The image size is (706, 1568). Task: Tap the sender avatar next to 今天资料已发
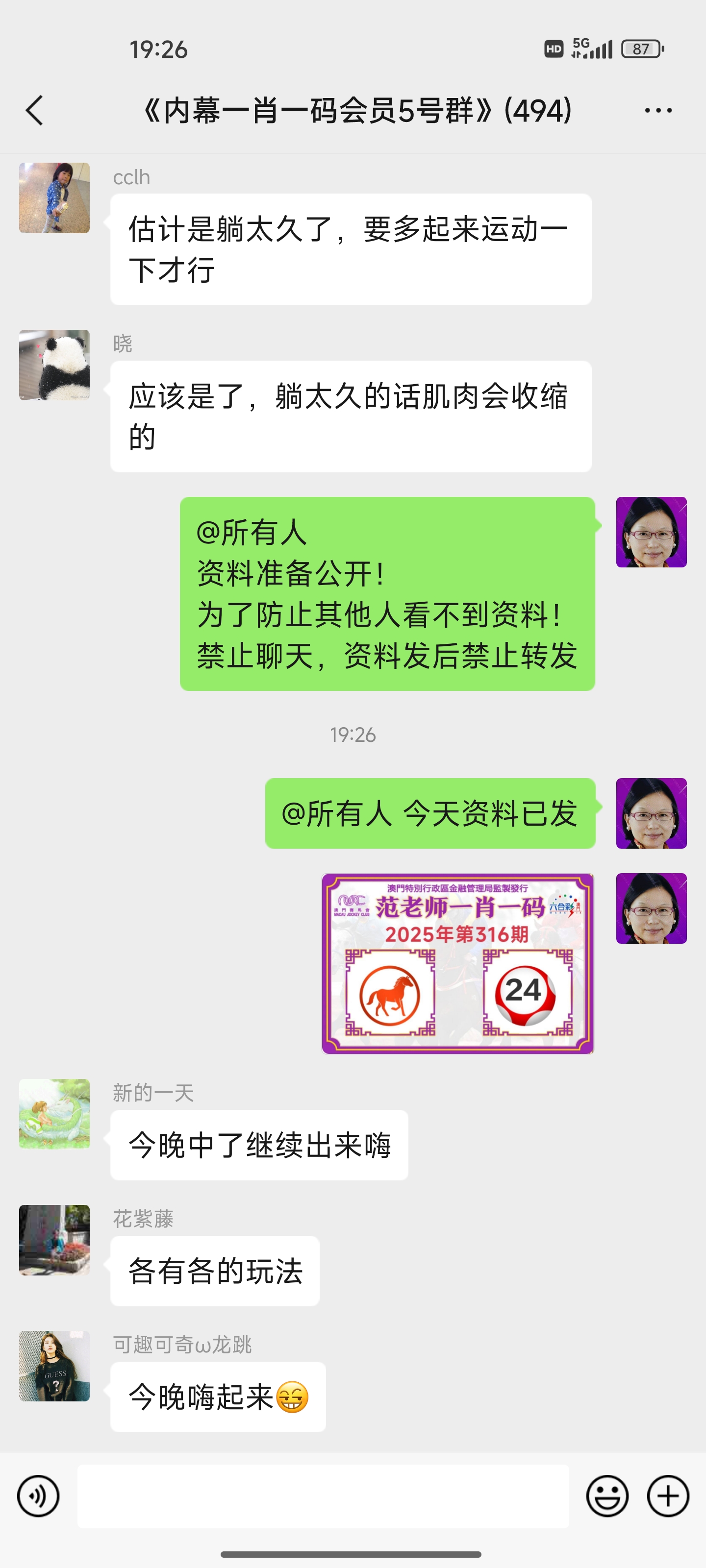click(x=651, y=812)
